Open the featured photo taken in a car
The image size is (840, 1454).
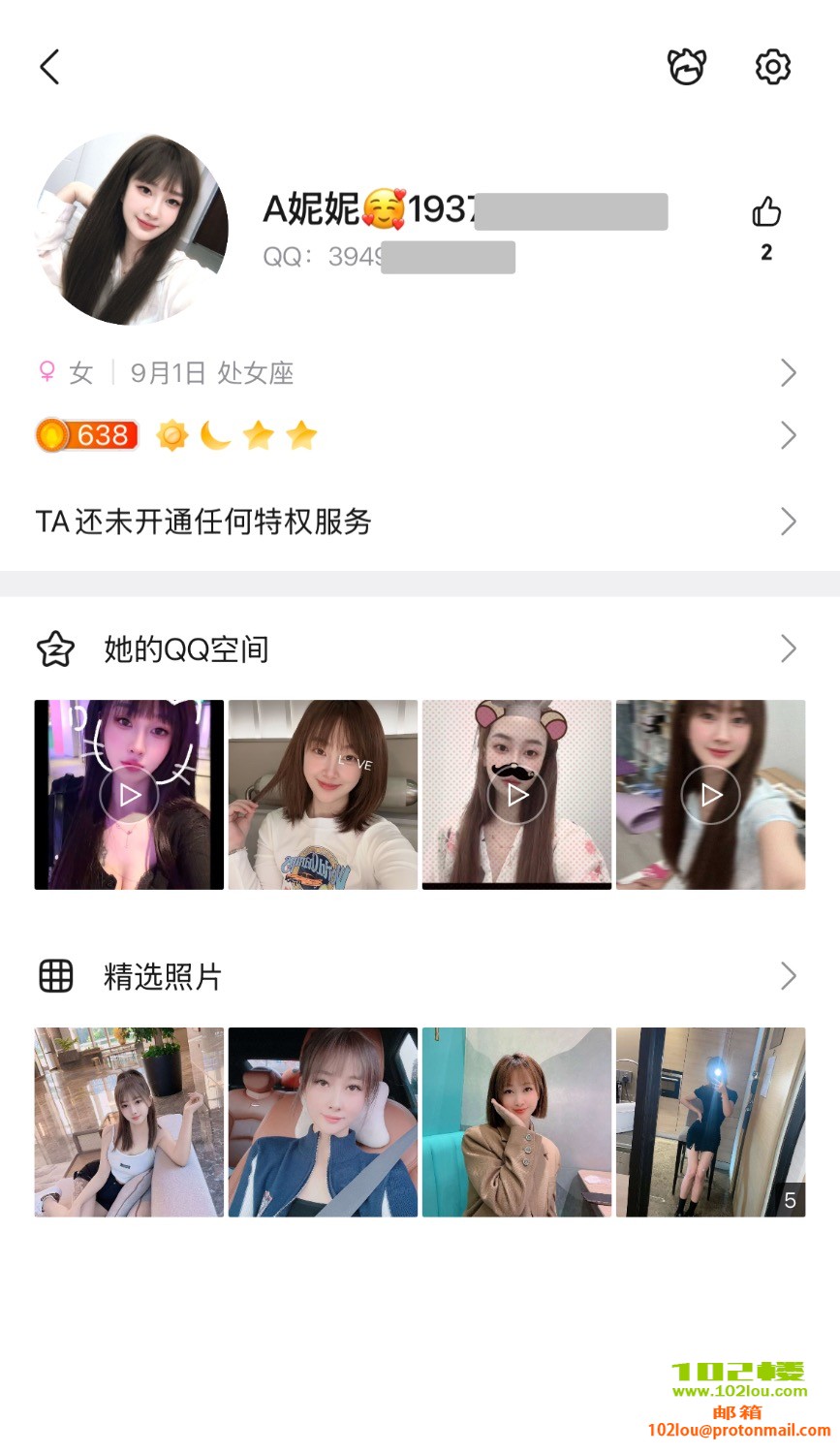323,1122
